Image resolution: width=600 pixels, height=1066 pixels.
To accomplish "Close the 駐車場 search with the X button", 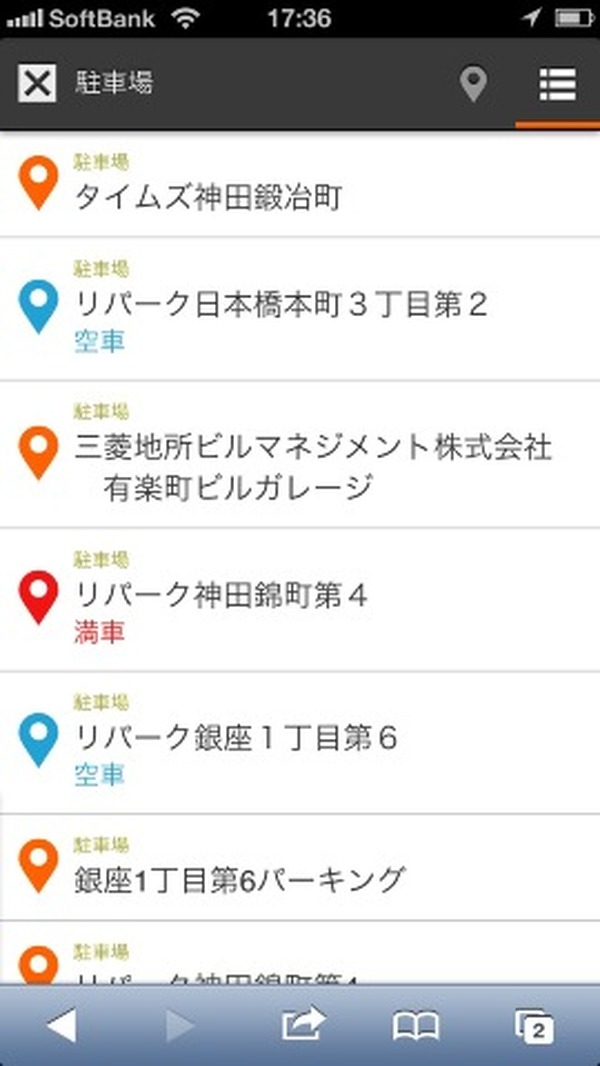I will [37, 84].
